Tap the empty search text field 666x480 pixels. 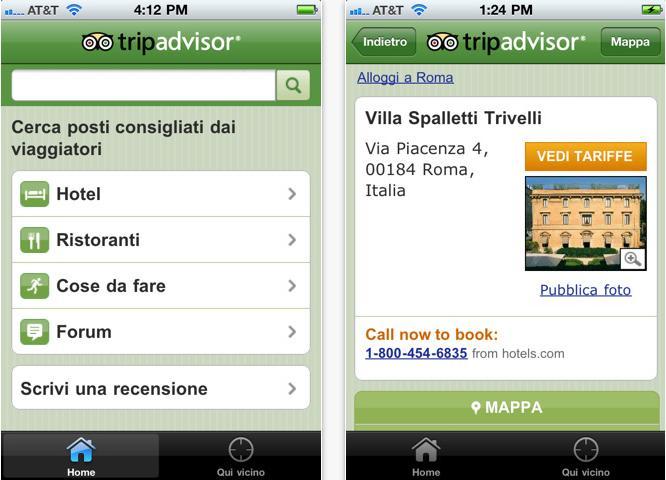[x=143, y=85]
